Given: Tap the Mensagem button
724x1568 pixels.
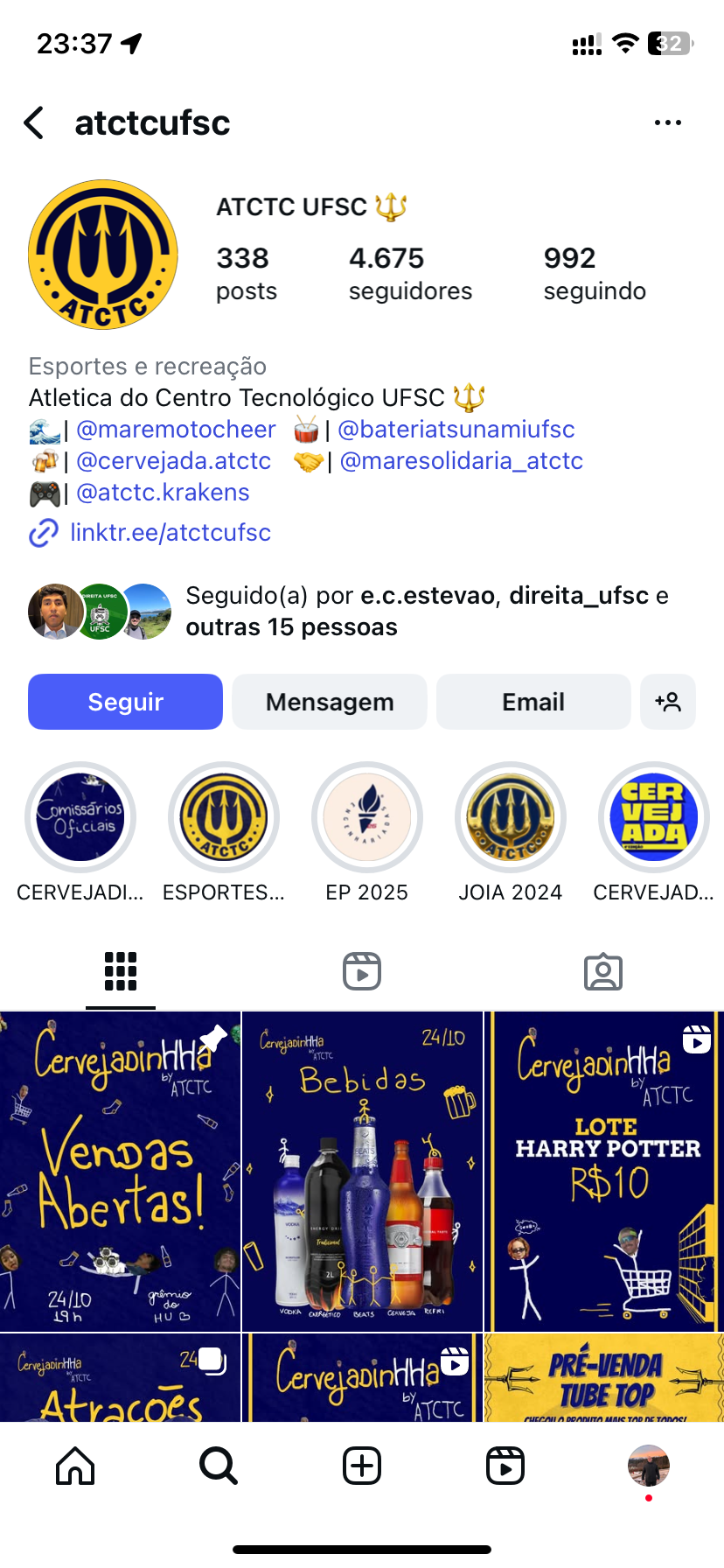Looking at the screenshot, I should pos(329,702).
